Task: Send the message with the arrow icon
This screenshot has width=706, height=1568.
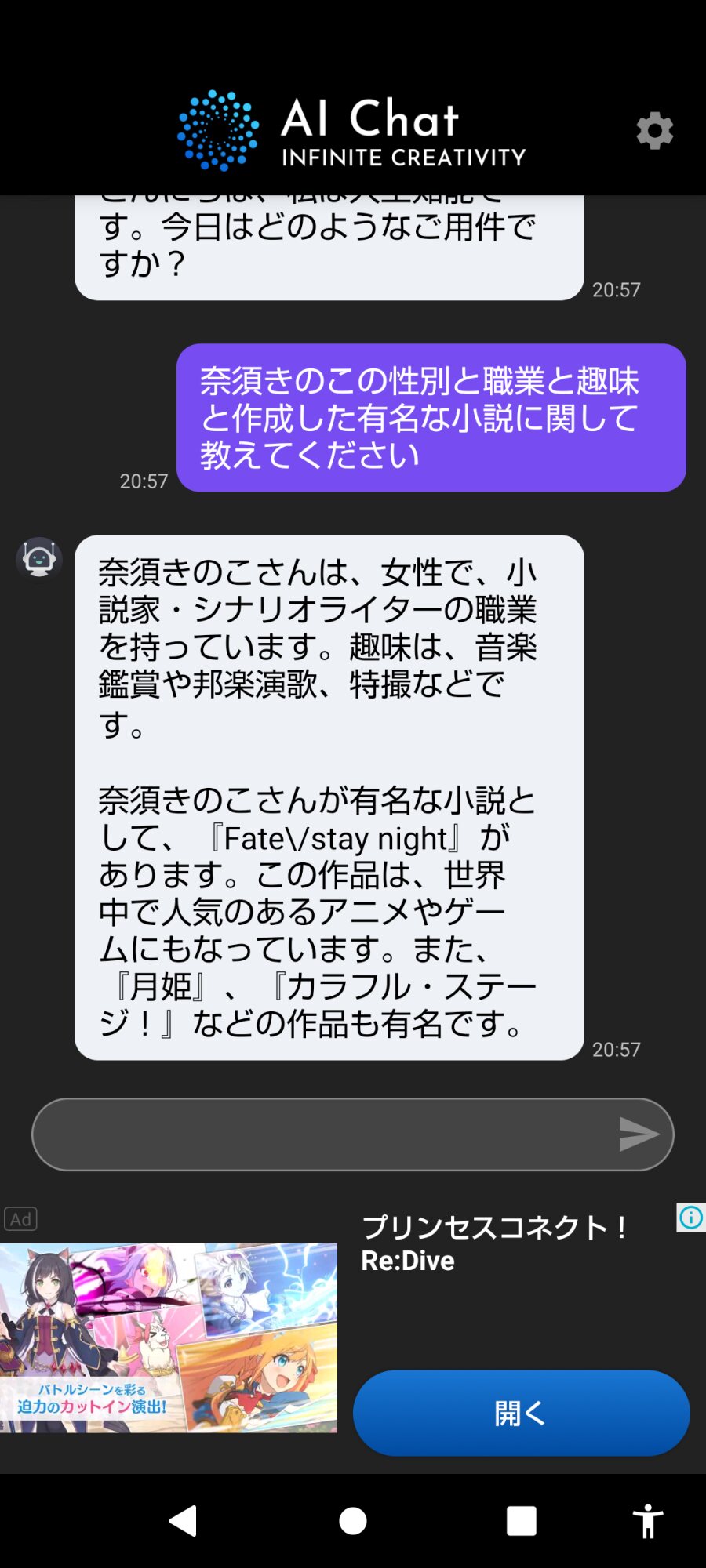Action: coord(639,1134)
